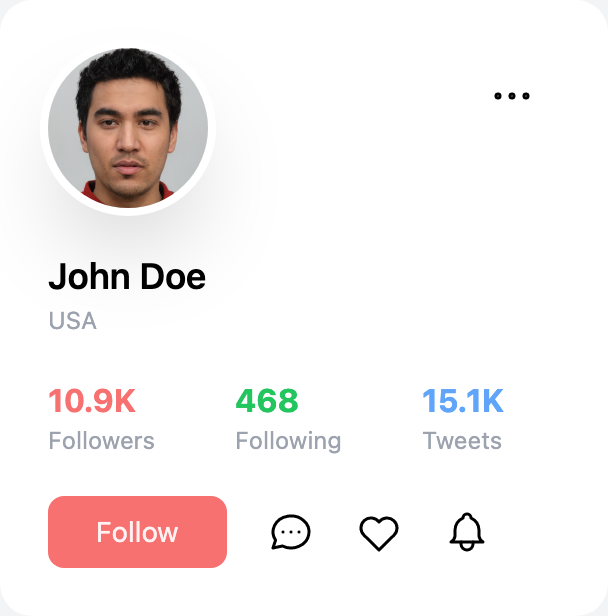
Task: View John Doe's profile picture
Action: click(128, 127)
